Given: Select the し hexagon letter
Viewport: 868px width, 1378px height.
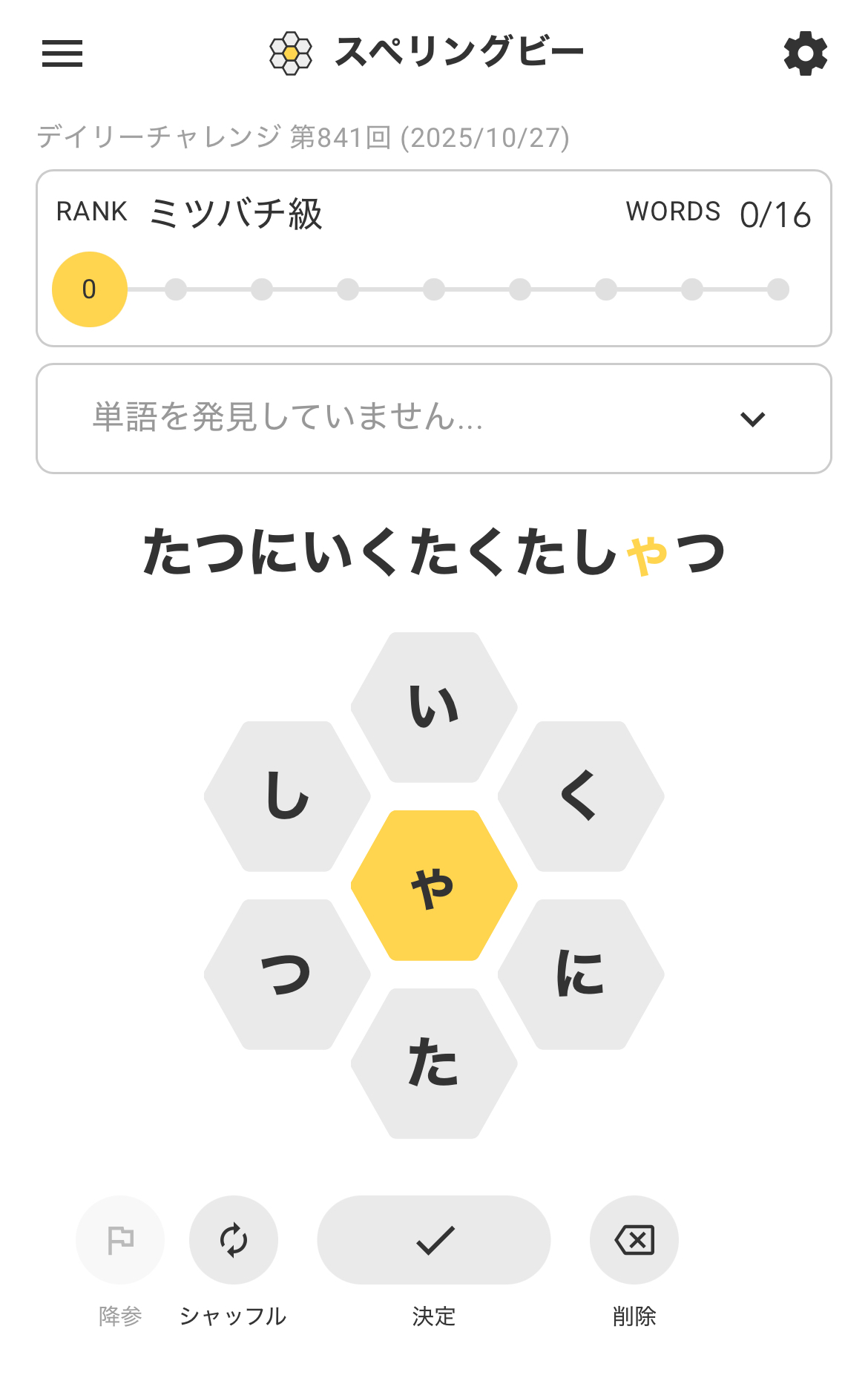Looking at the screenshot, I should tap(287, 796).
